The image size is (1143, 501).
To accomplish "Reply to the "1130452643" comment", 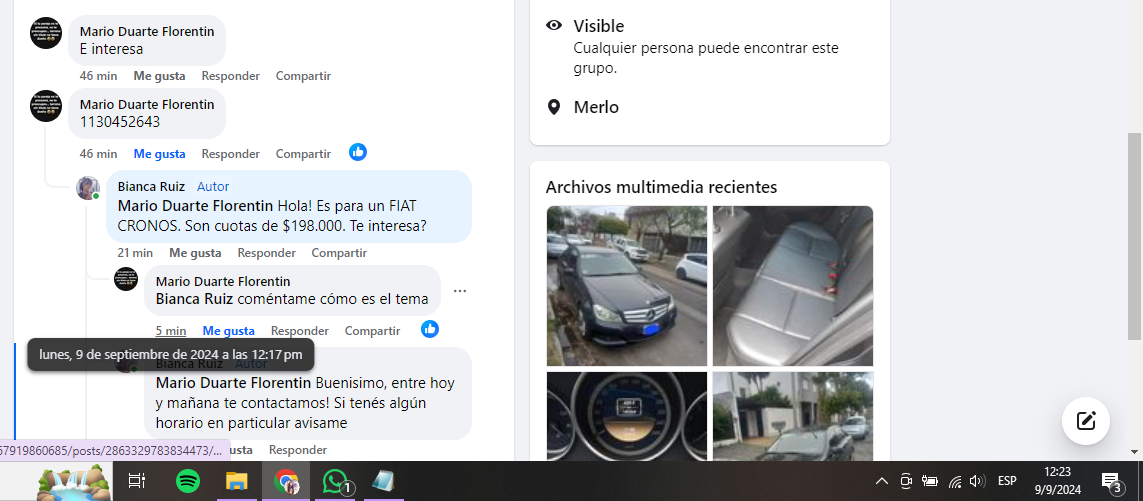I will point(230,154).
